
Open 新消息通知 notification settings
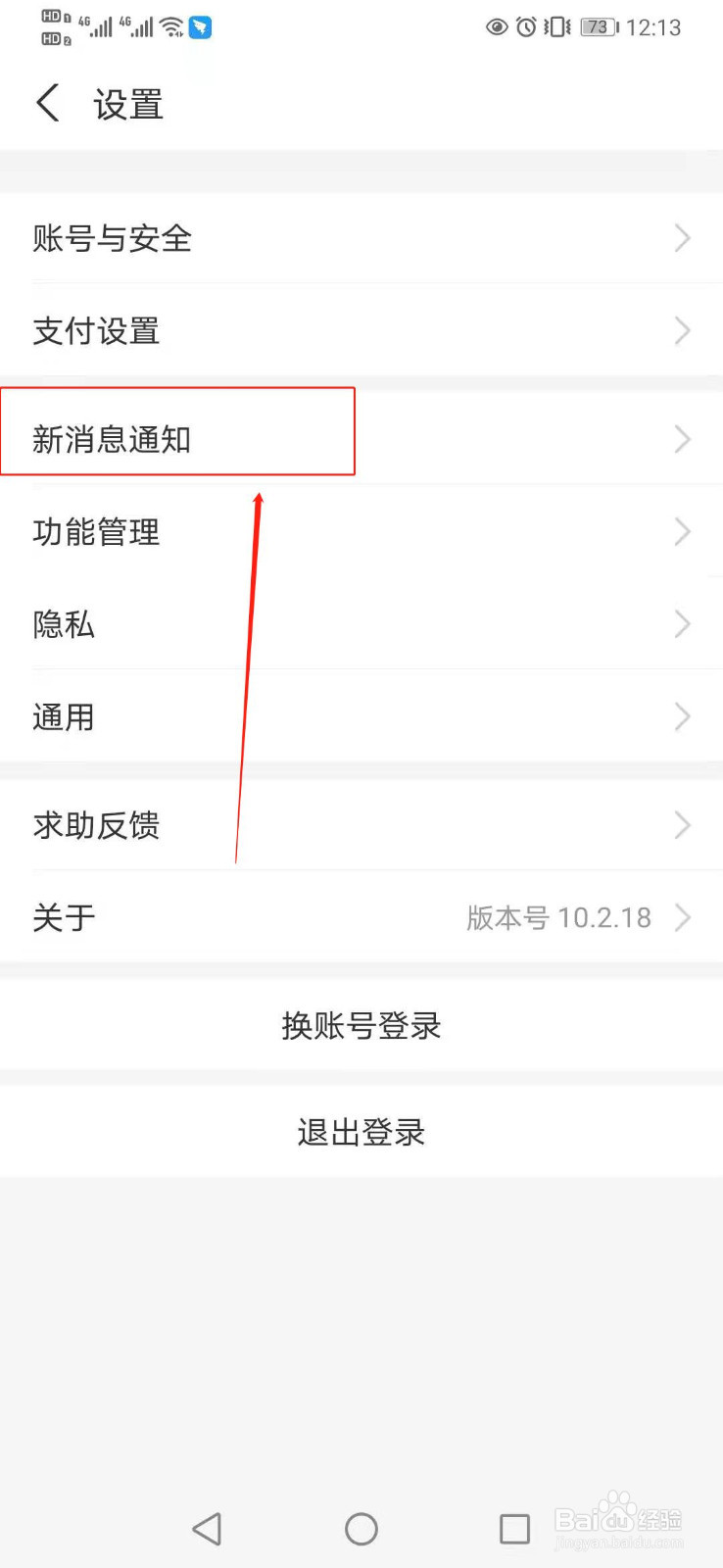pyautogui.click(x=361, y=439)
